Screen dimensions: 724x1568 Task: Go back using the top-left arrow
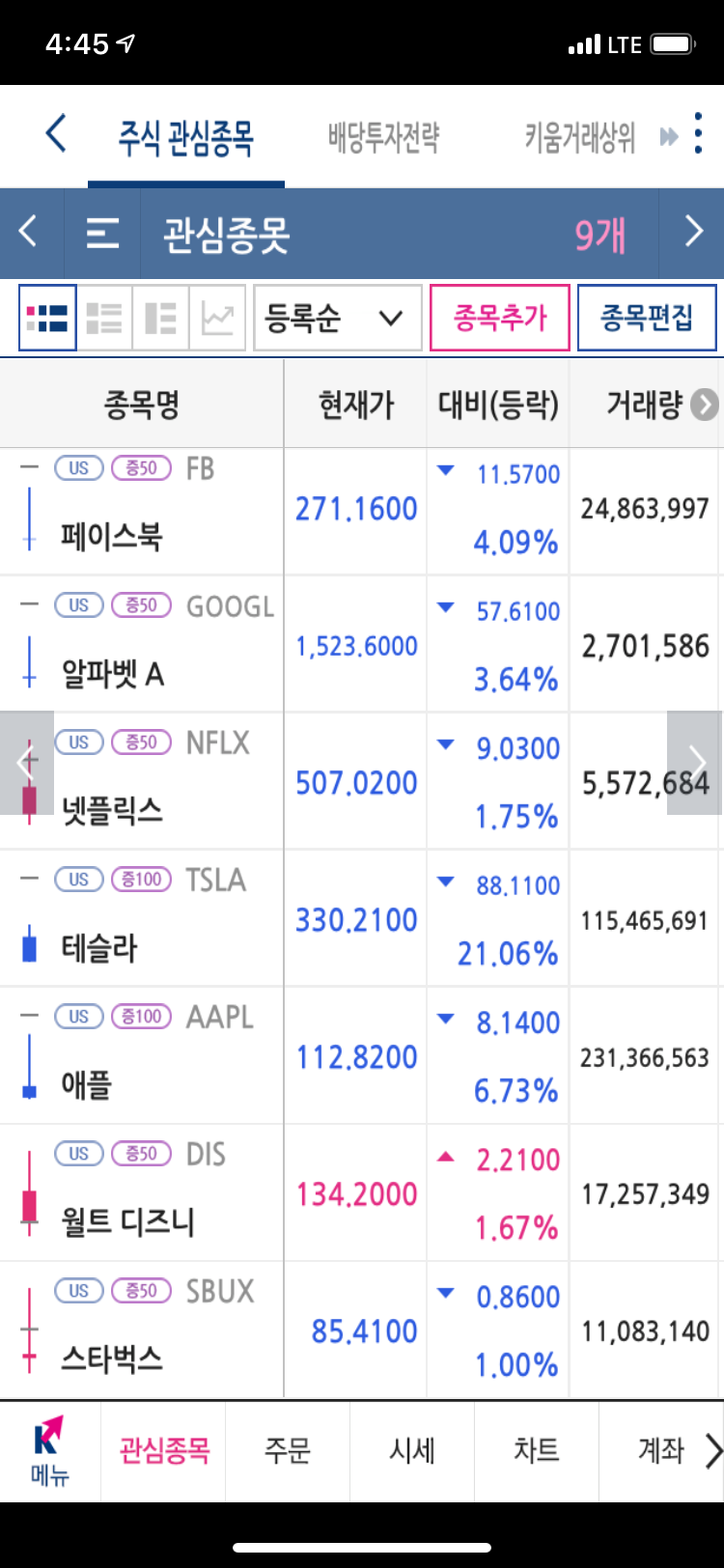tap(56, 133)
